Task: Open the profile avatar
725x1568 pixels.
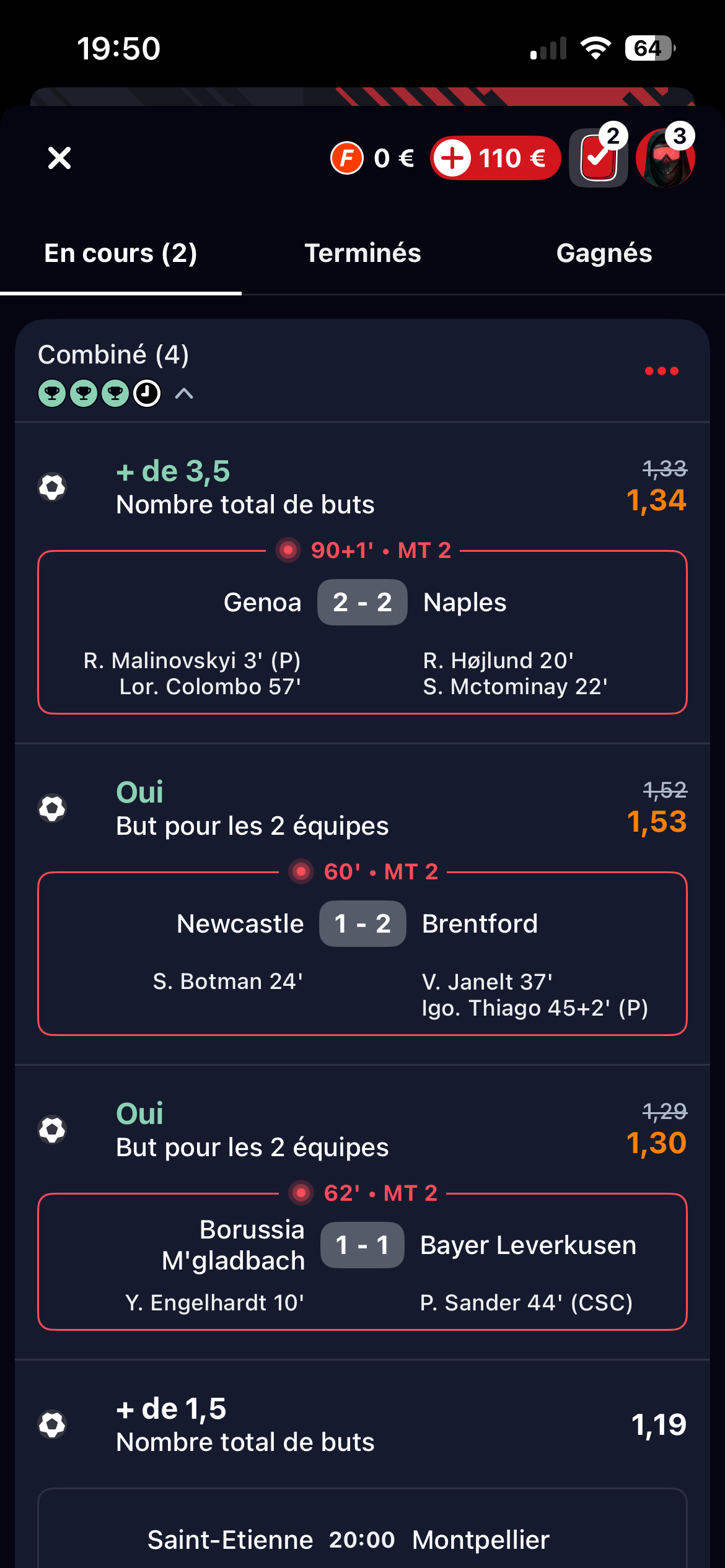Action: coord(665,159)
